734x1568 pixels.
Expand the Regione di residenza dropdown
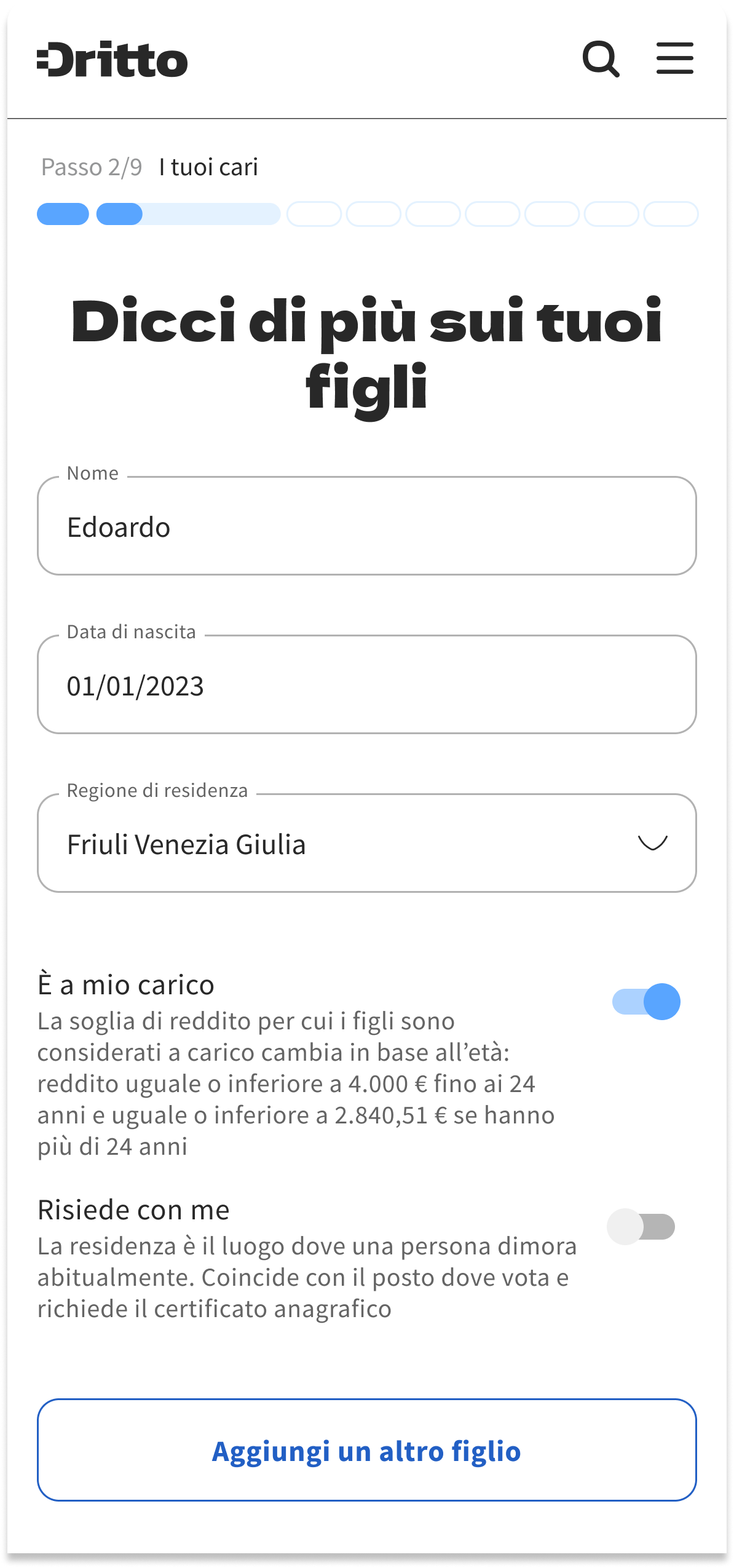click(x=367, y=843)
